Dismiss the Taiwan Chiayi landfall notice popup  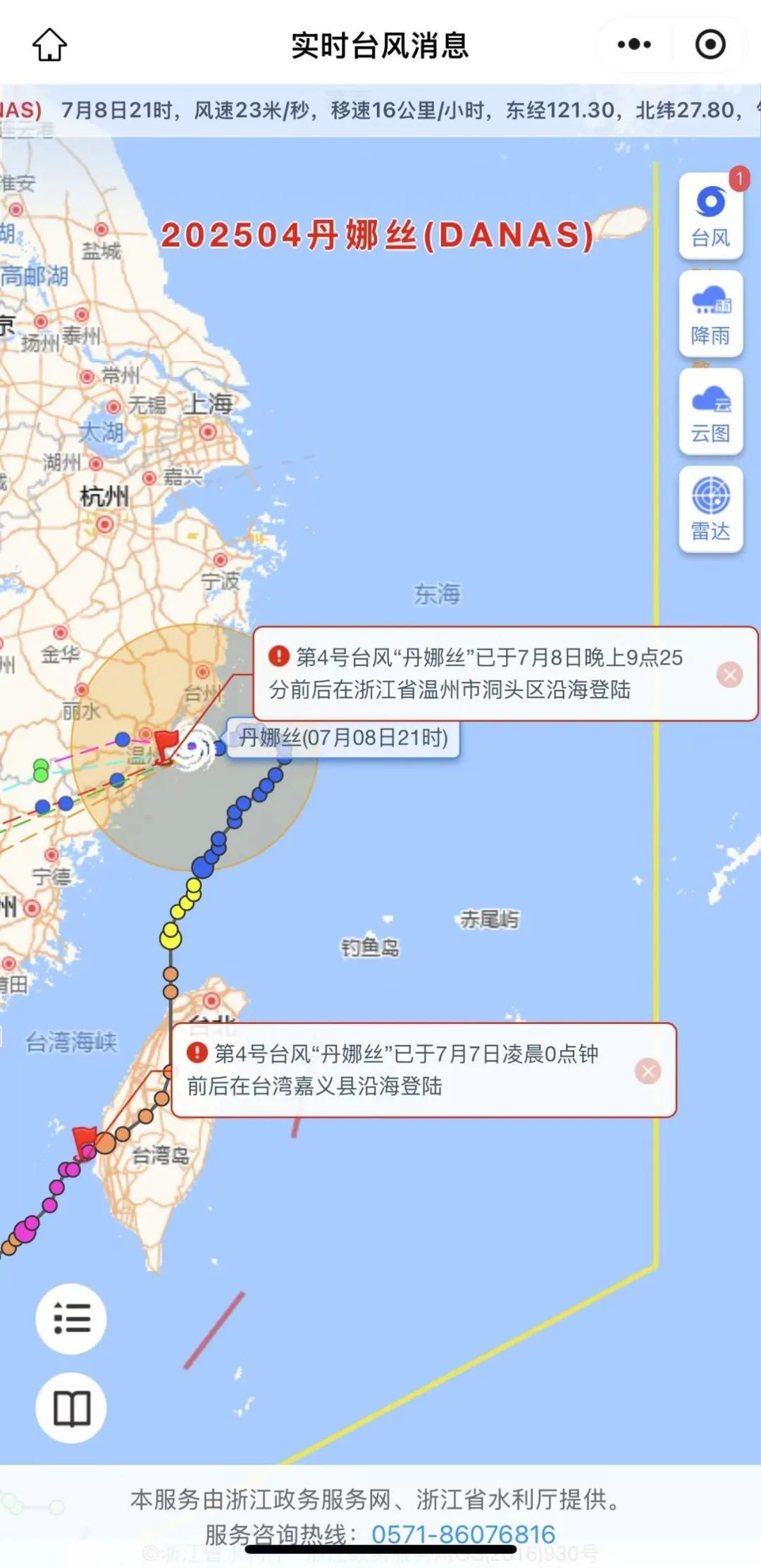pyautogui.click(x=648, y=1071)
